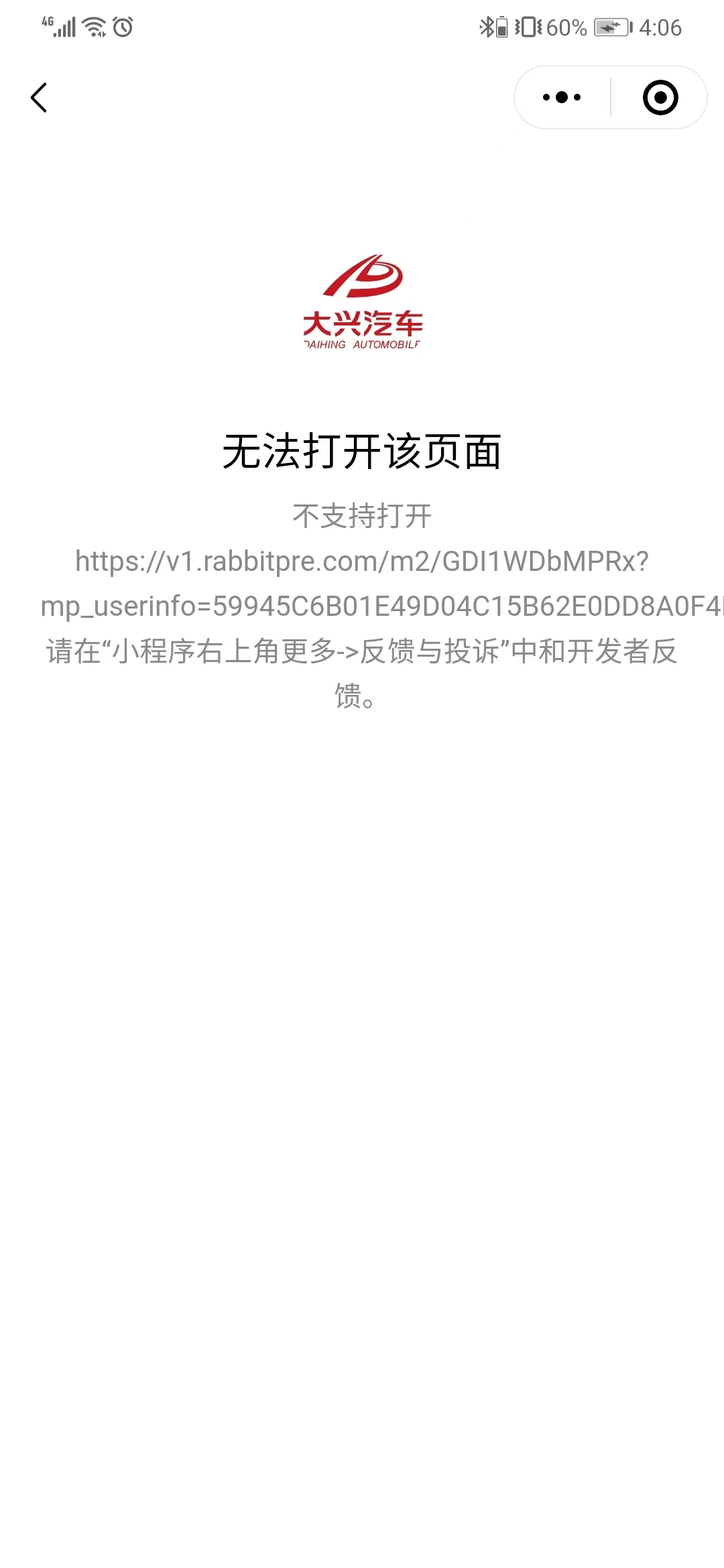Viewport: 724px width, 1568px height.
Task: Go back using the top-left arrow
Action: click(x=39, y=98)
